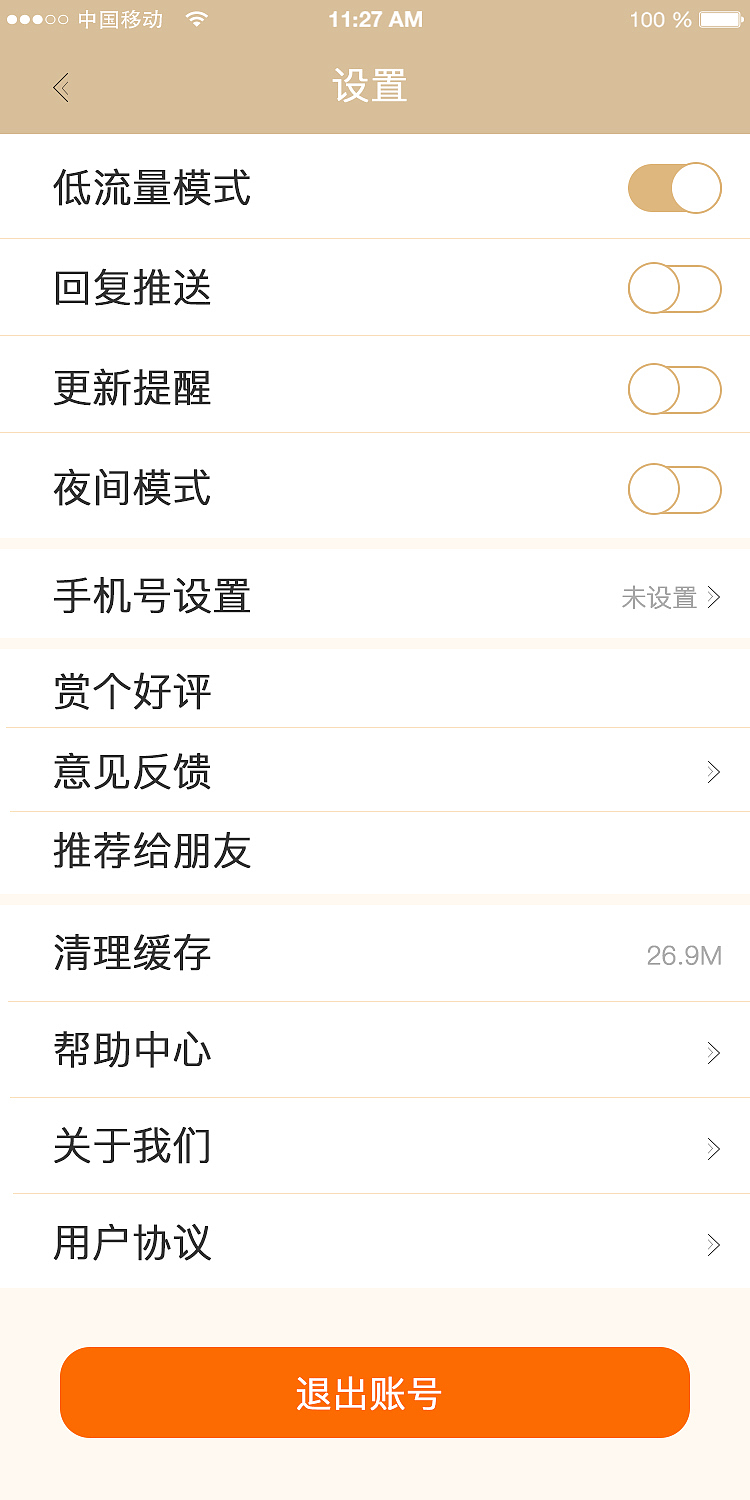The width and height of the screenshot is (750, 1500).
Task: Enable 回复推送 (reply push notifications)
Action: [674, 288]
